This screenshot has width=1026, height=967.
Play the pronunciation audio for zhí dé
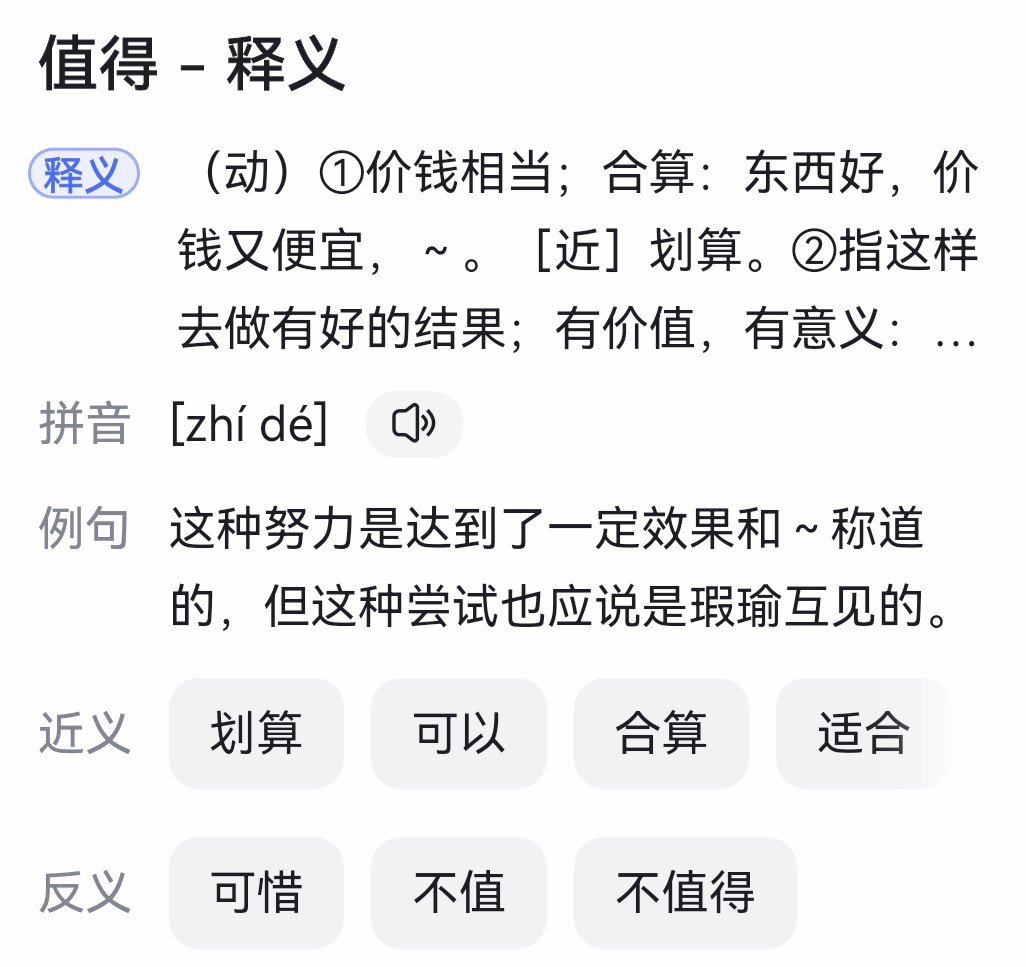click(x=414, y=425)
